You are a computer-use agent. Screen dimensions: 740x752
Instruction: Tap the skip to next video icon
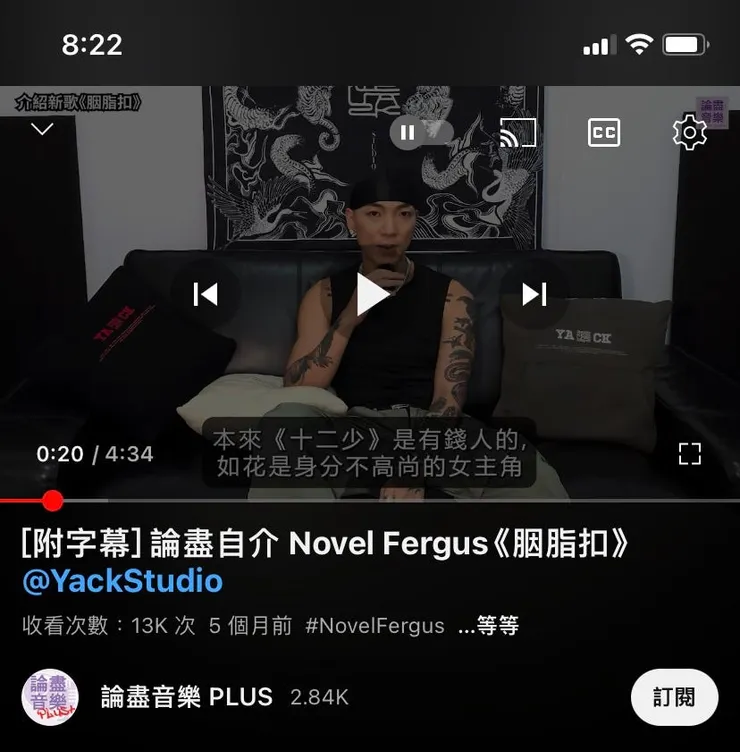pos(534,295)
